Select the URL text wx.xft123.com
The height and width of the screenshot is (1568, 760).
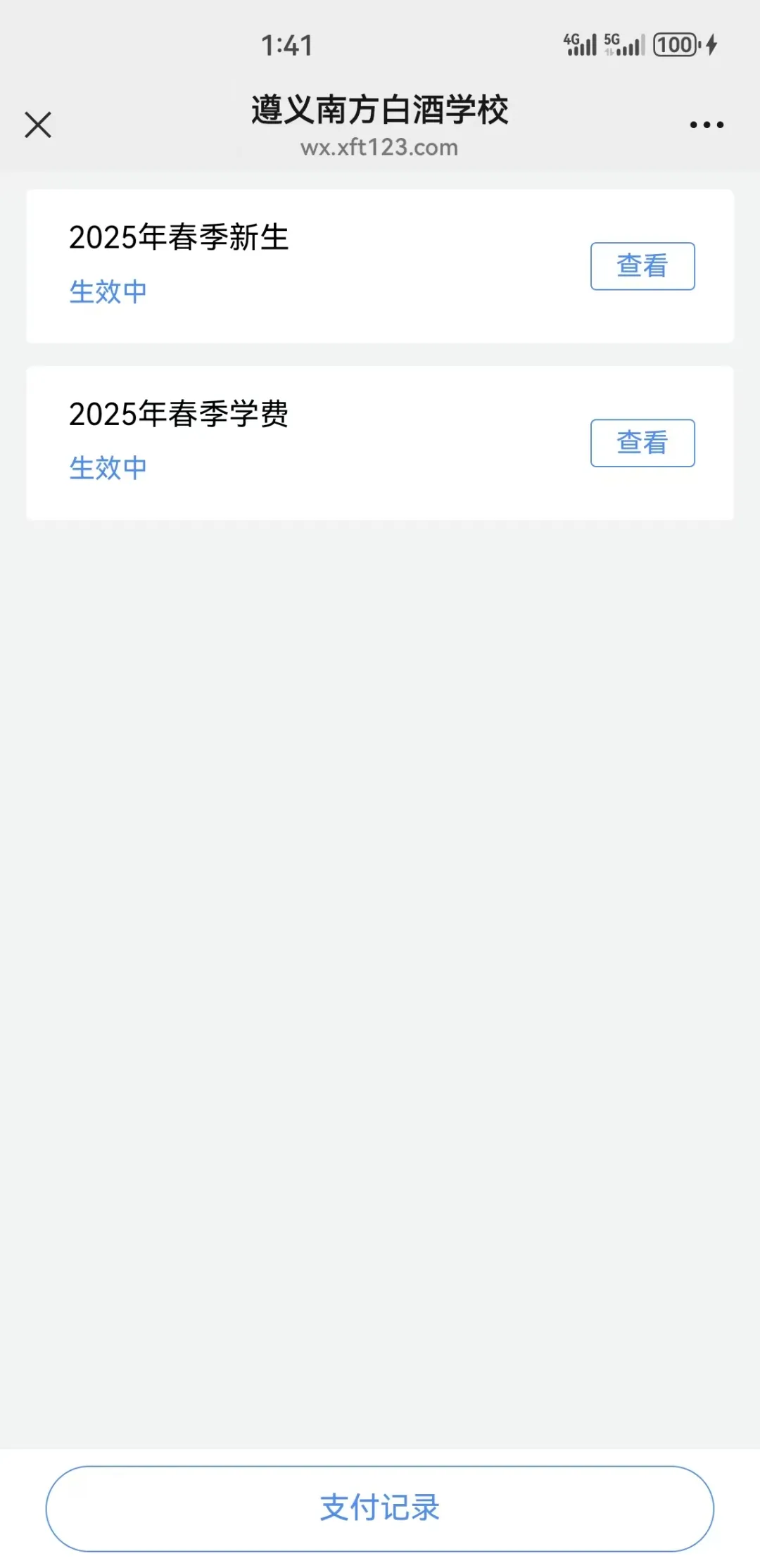(x=380, y=148)
